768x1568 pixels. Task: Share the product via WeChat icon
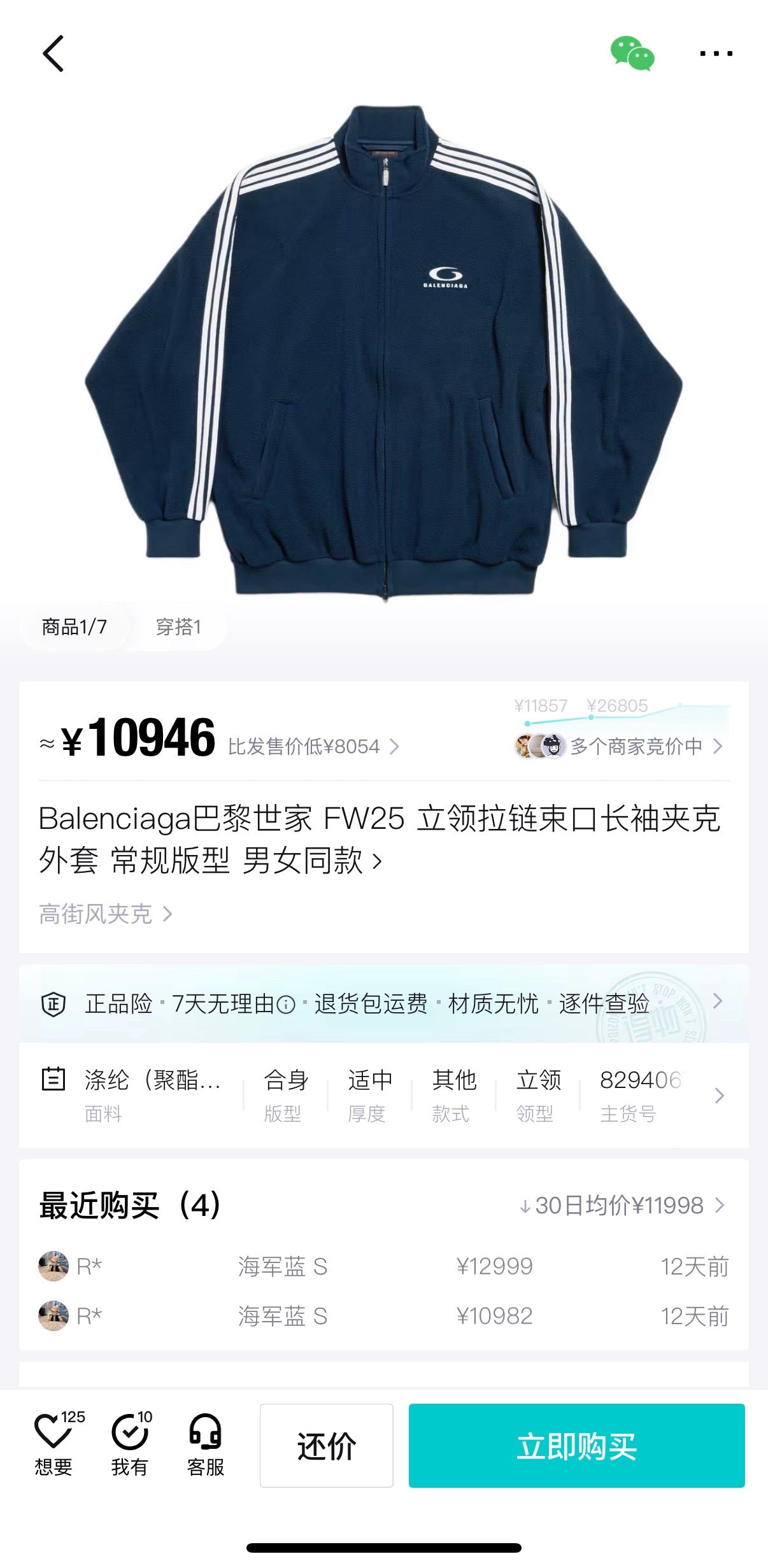click(x=632, y=53)
